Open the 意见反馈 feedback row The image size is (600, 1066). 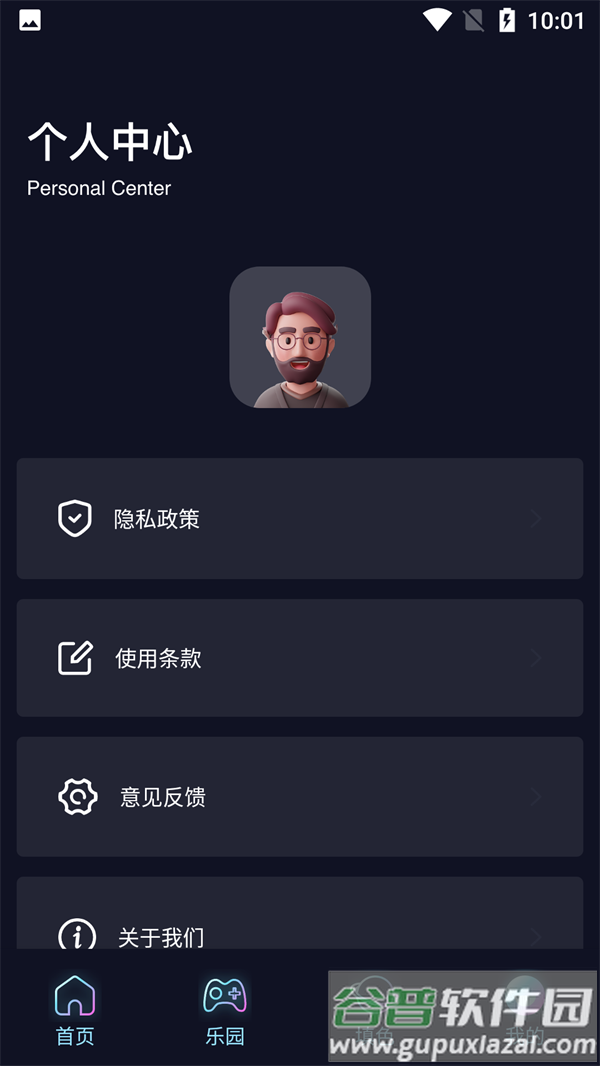coord(299,797)
